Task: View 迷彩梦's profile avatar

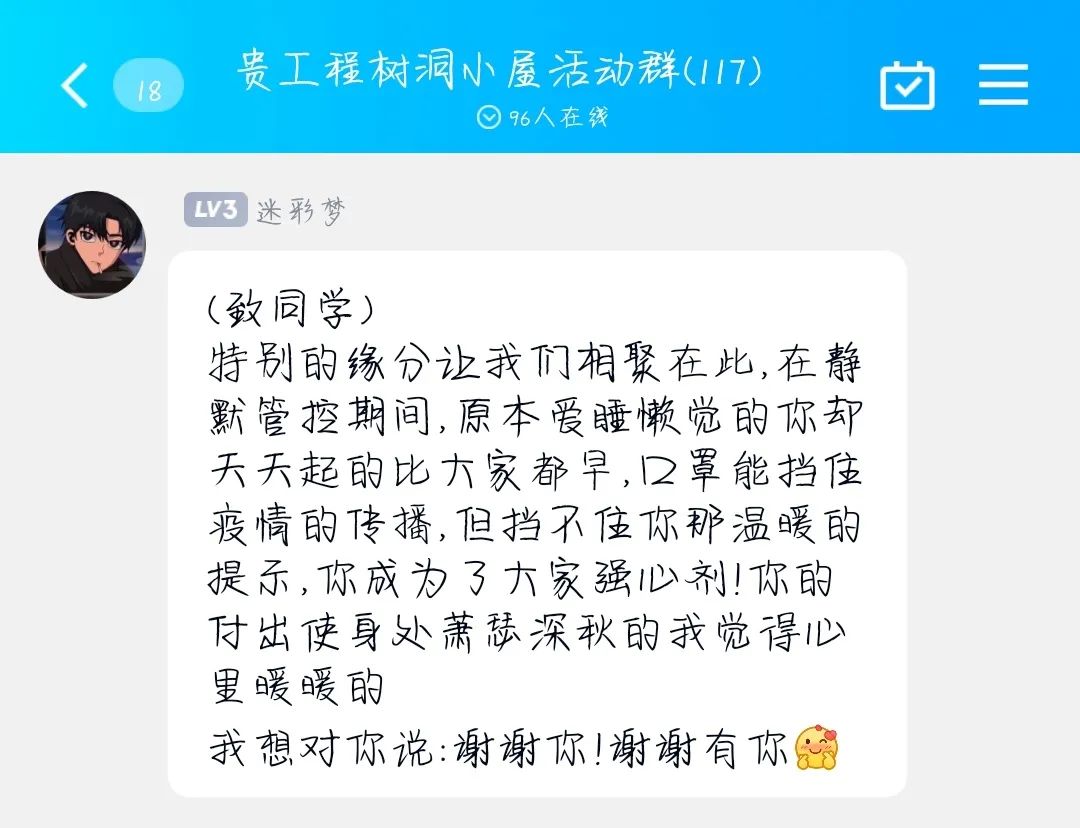Action: (x=92, y=245)
